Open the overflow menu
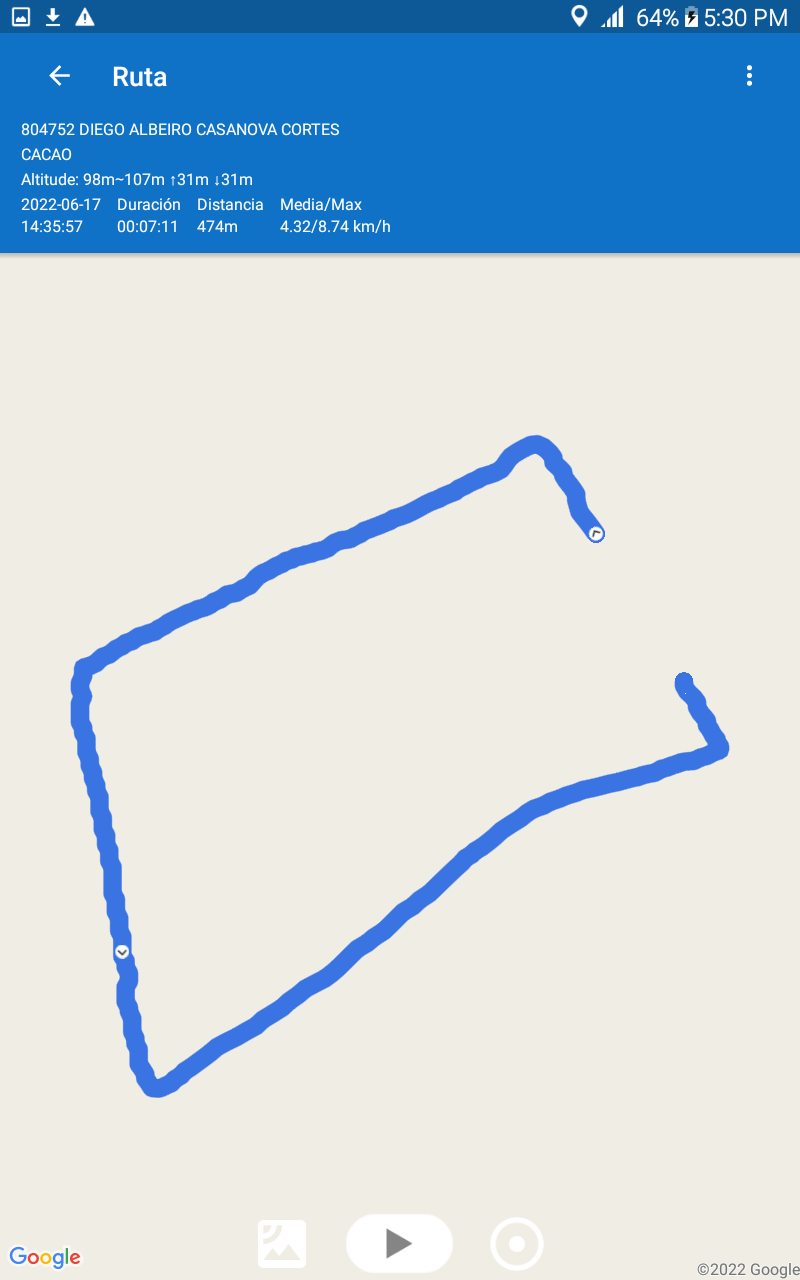Image resolution: width=800 pixels, height=1280 pixels. pos(749,76)
